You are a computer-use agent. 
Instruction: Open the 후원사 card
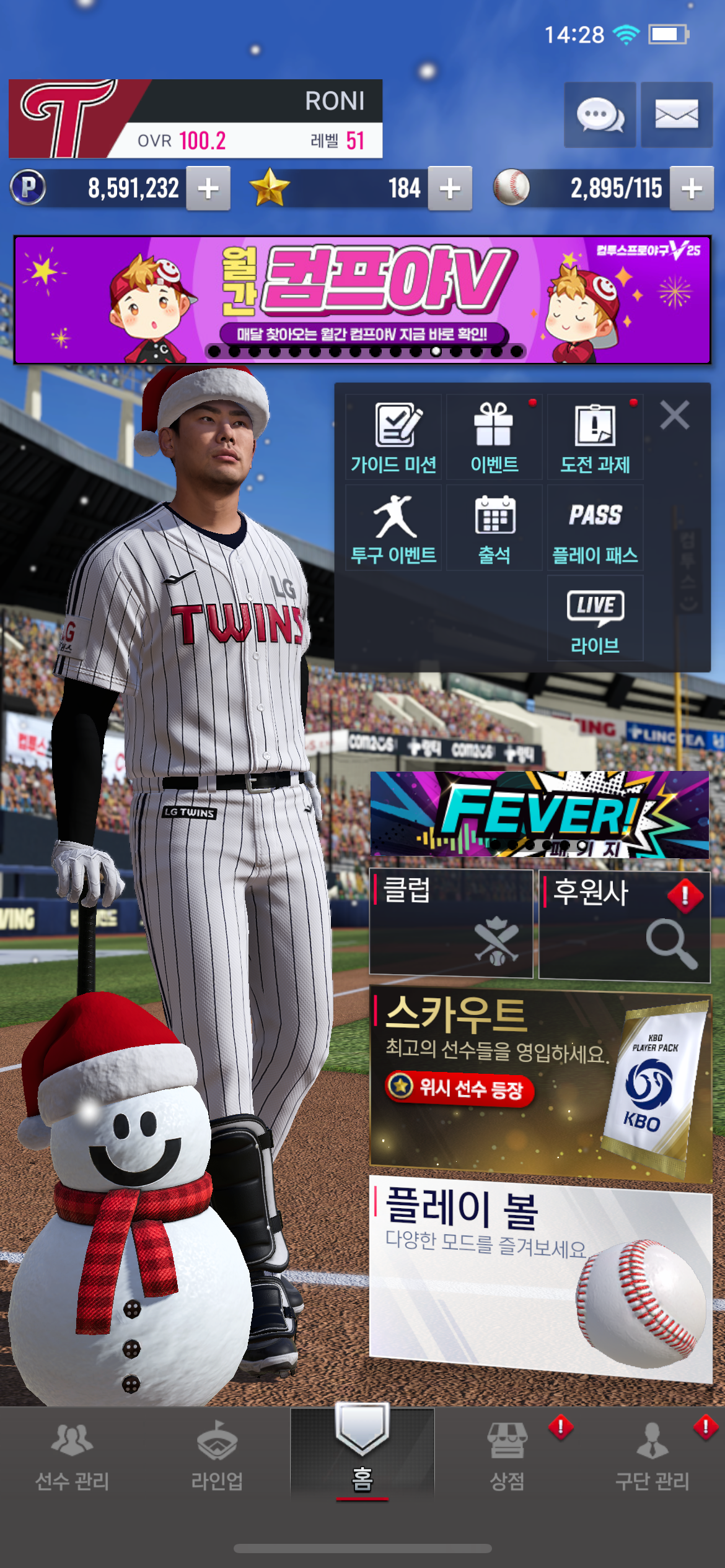[x=624, y=926]
